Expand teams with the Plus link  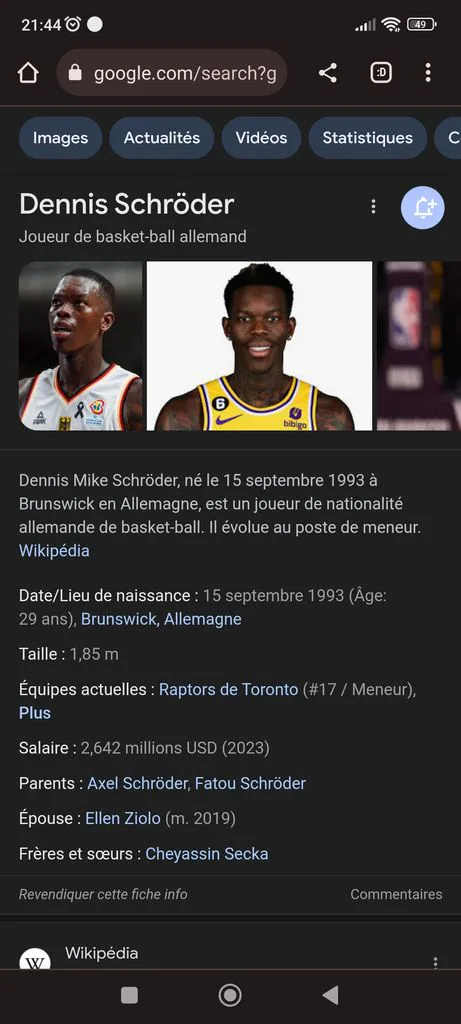click(x=35, y=713)
